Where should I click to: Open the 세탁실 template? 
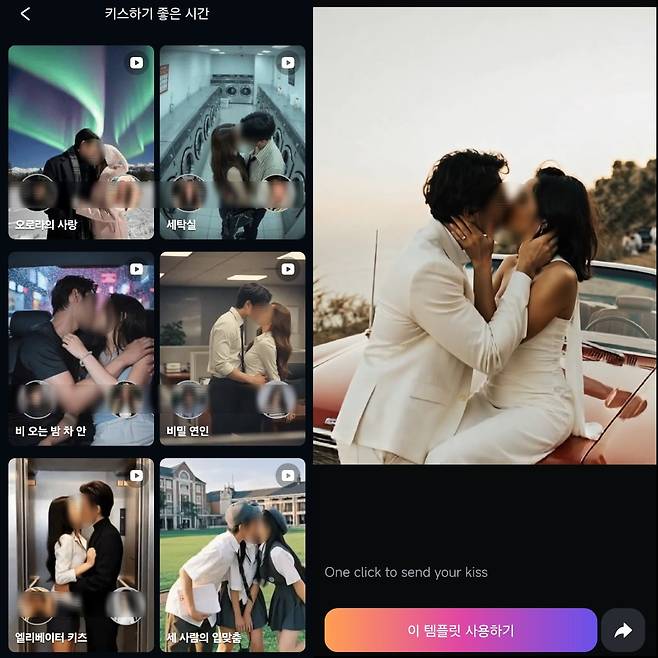(232, 140)
